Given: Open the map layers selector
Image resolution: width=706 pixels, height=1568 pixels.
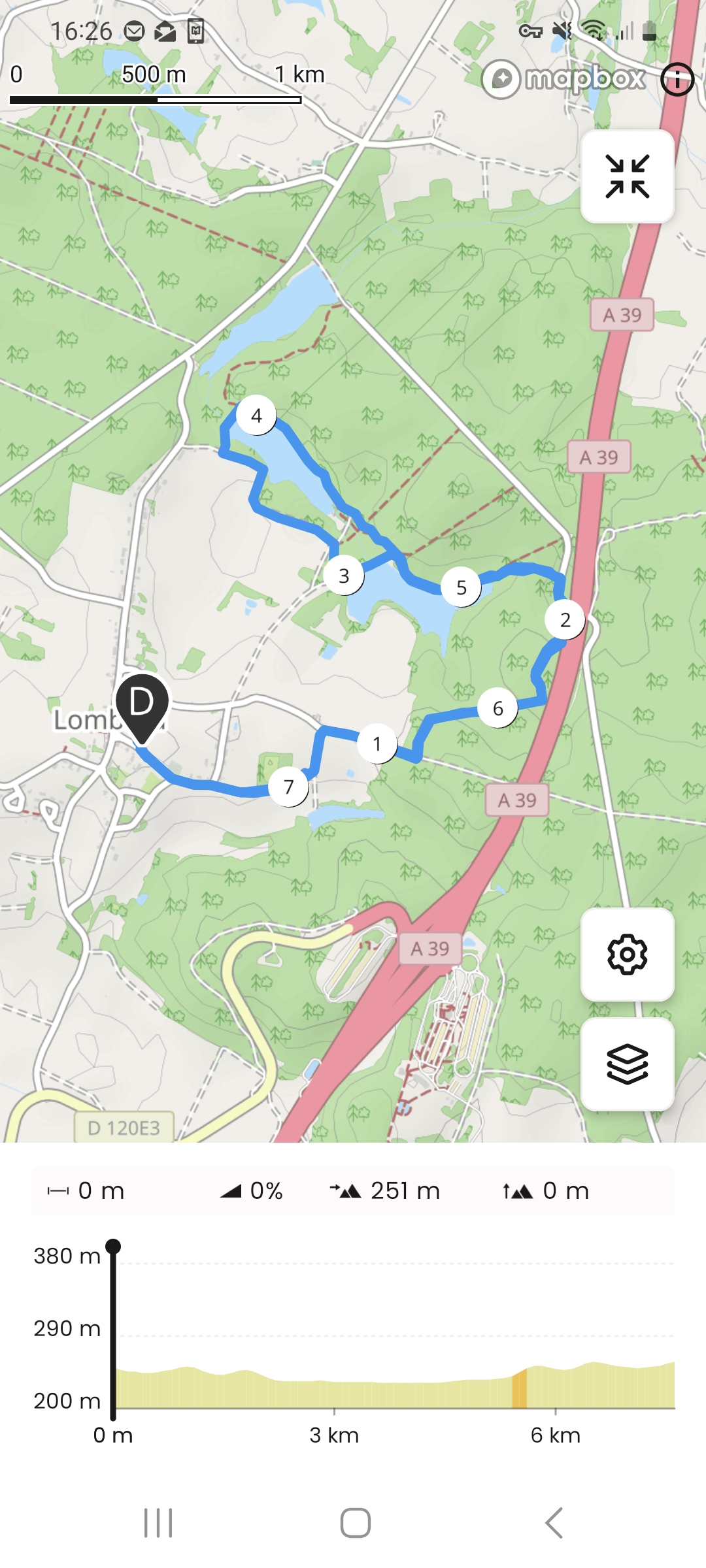Looking at the screenshot, I should tap(627, 1064).
